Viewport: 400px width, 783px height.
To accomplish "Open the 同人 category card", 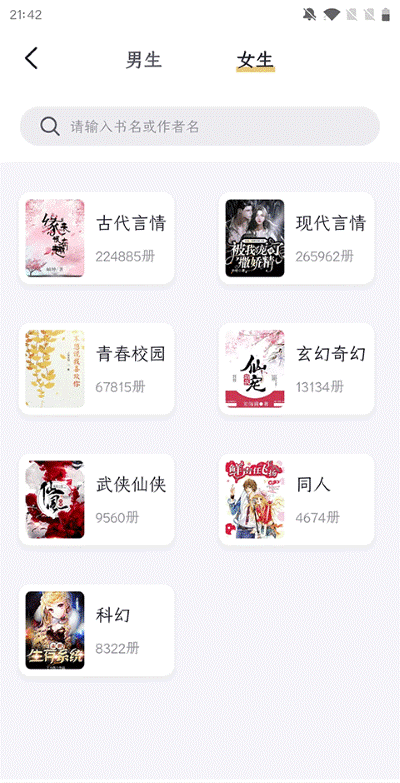I will pos(297,500).
